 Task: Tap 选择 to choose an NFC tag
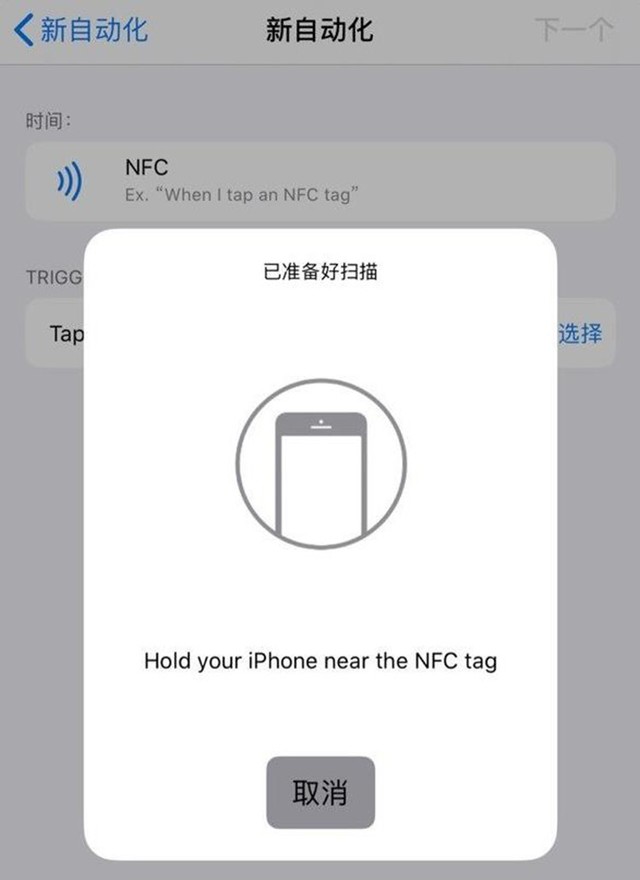click(581, 333)
